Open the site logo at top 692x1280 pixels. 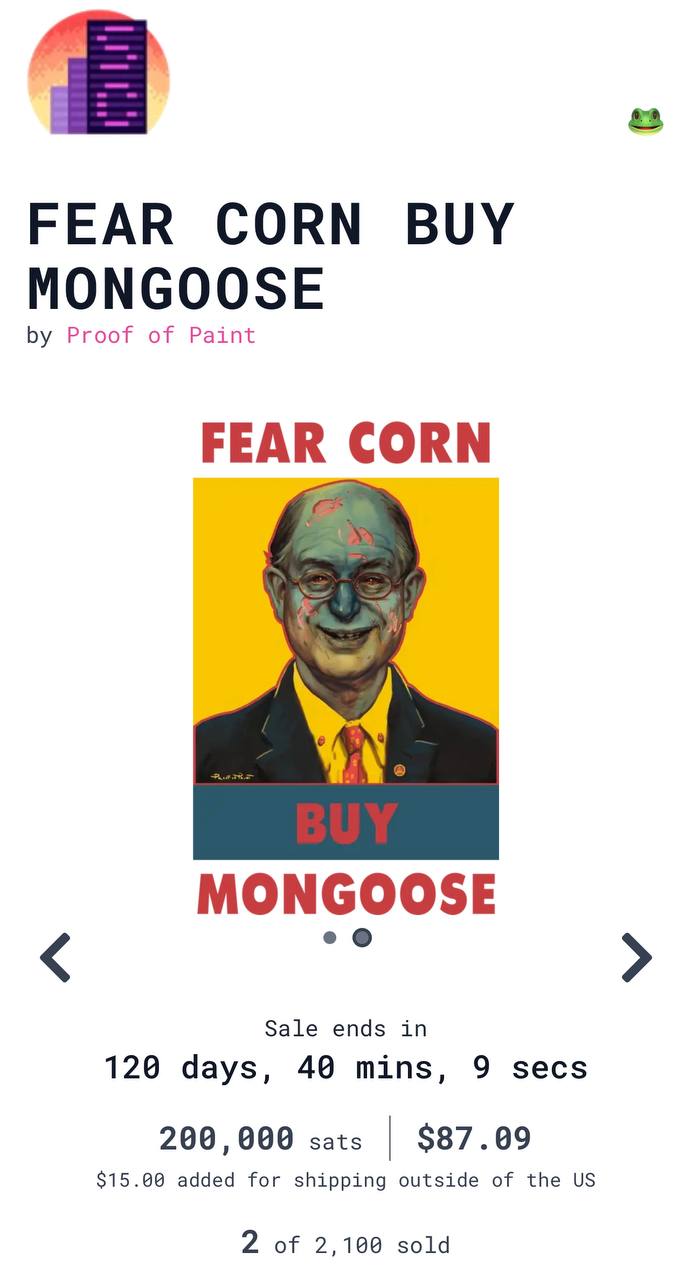click(x=98, y=72)
